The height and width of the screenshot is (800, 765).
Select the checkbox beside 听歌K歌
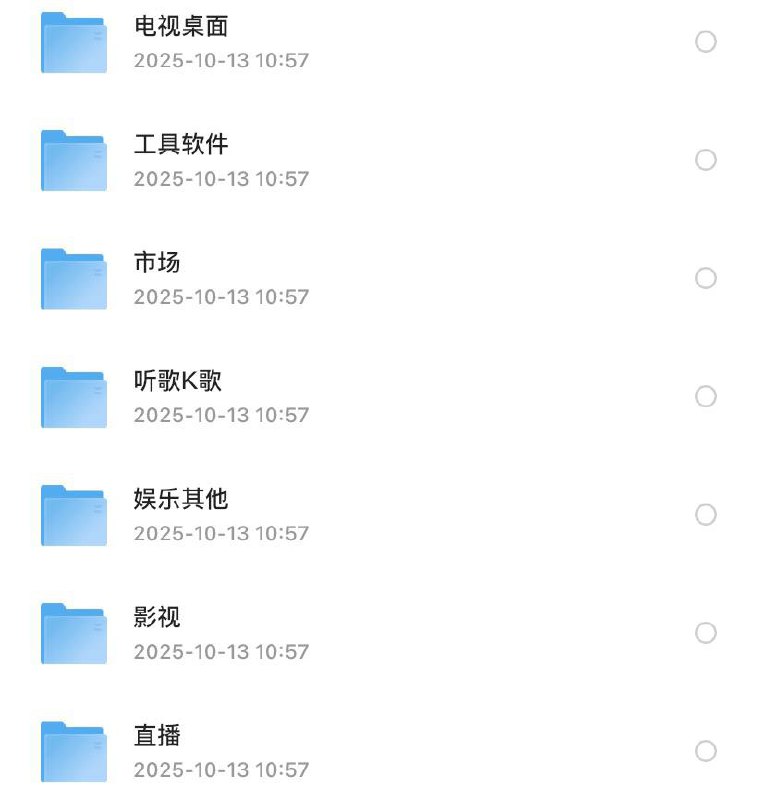click(704, 396)
